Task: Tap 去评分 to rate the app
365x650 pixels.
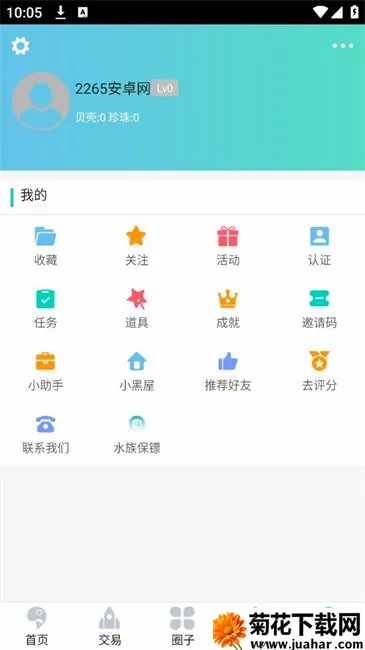Action: pos(319,371)
